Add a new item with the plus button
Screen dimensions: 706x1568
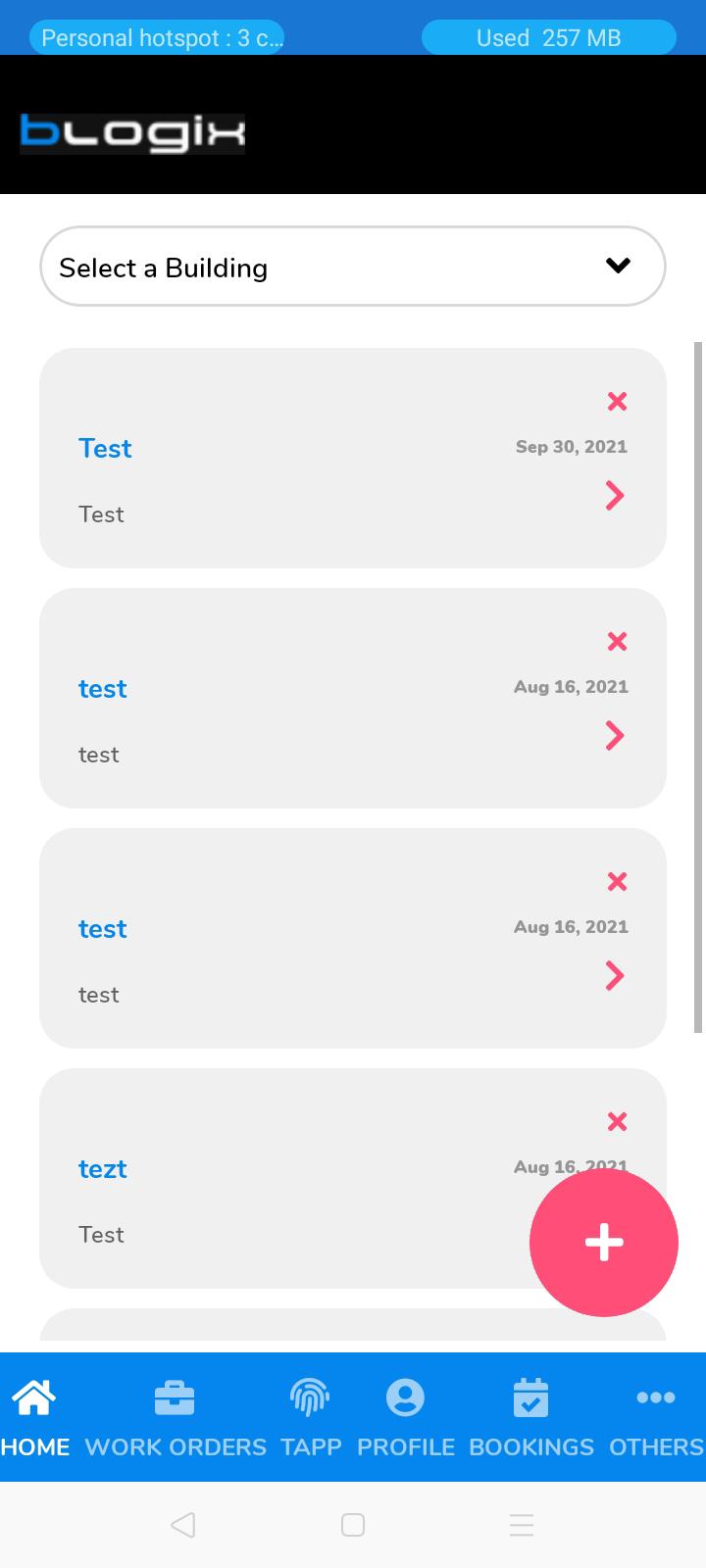604,1242
